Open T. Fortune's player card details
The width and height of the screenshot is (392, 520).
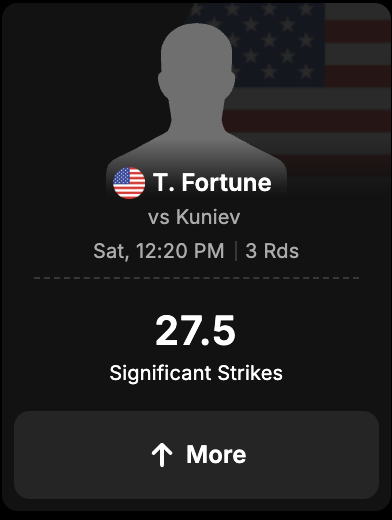(x=212, y=182)
